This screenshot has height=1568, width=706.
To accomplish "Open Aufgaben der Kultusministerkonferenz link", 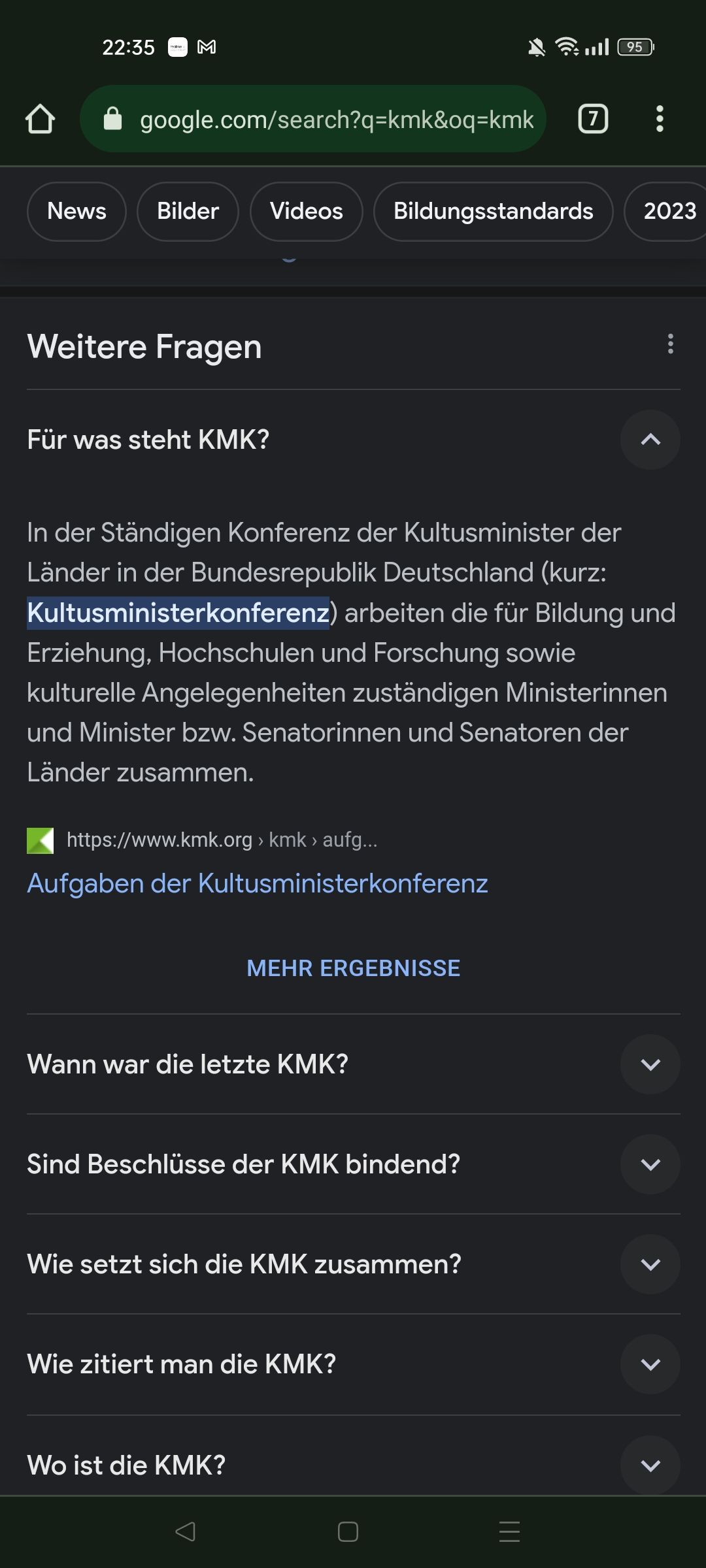I will pos(258,883).
